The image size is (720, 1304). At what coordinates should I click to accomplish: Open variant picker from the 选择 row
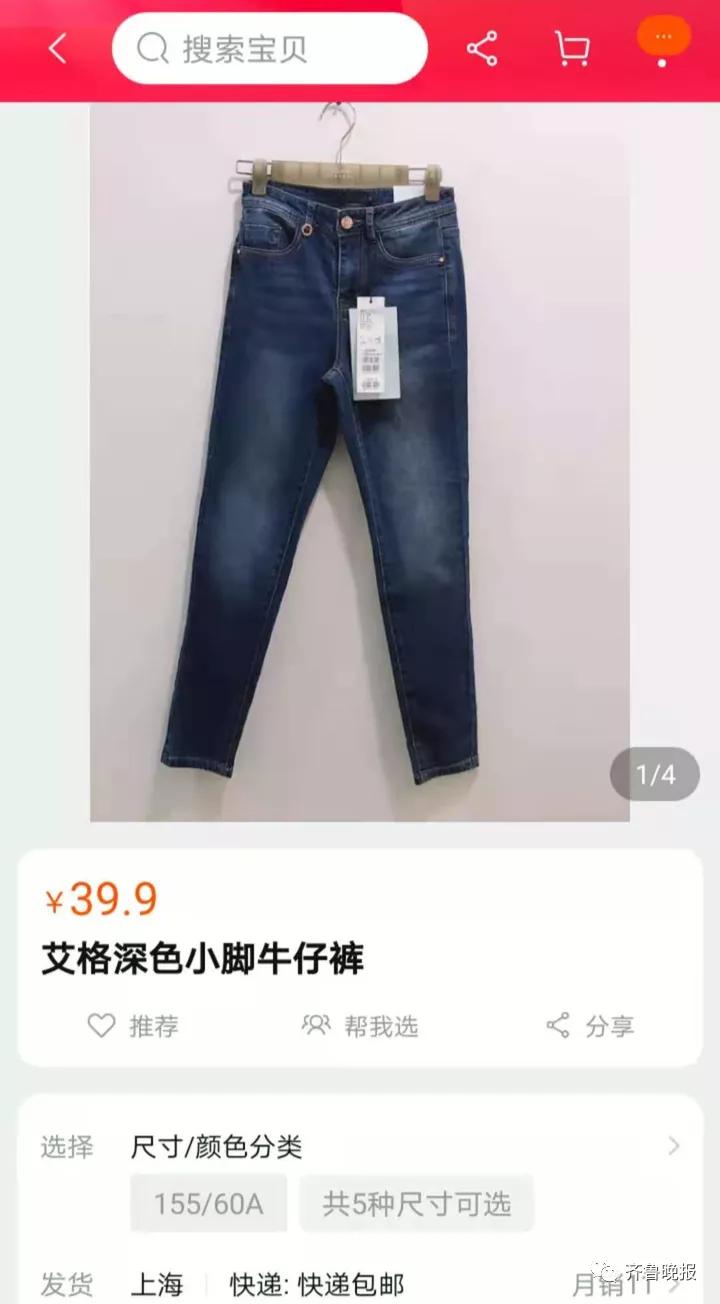65,1148
